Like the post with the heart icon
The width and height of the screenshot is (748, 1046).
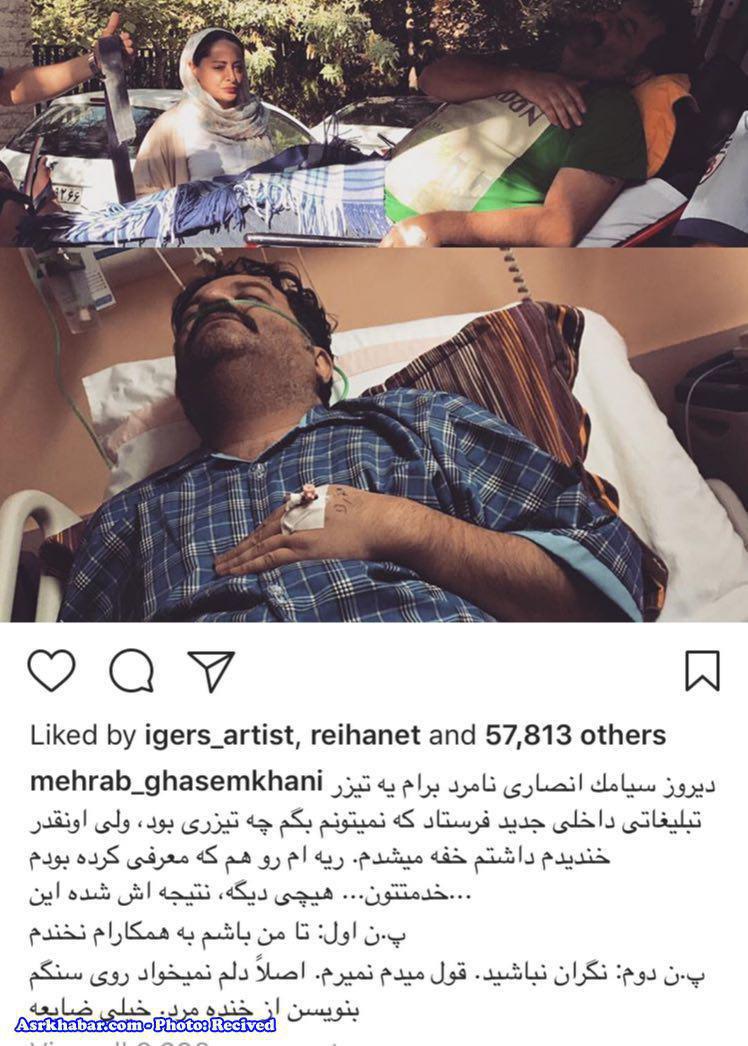tap(52, 671)
